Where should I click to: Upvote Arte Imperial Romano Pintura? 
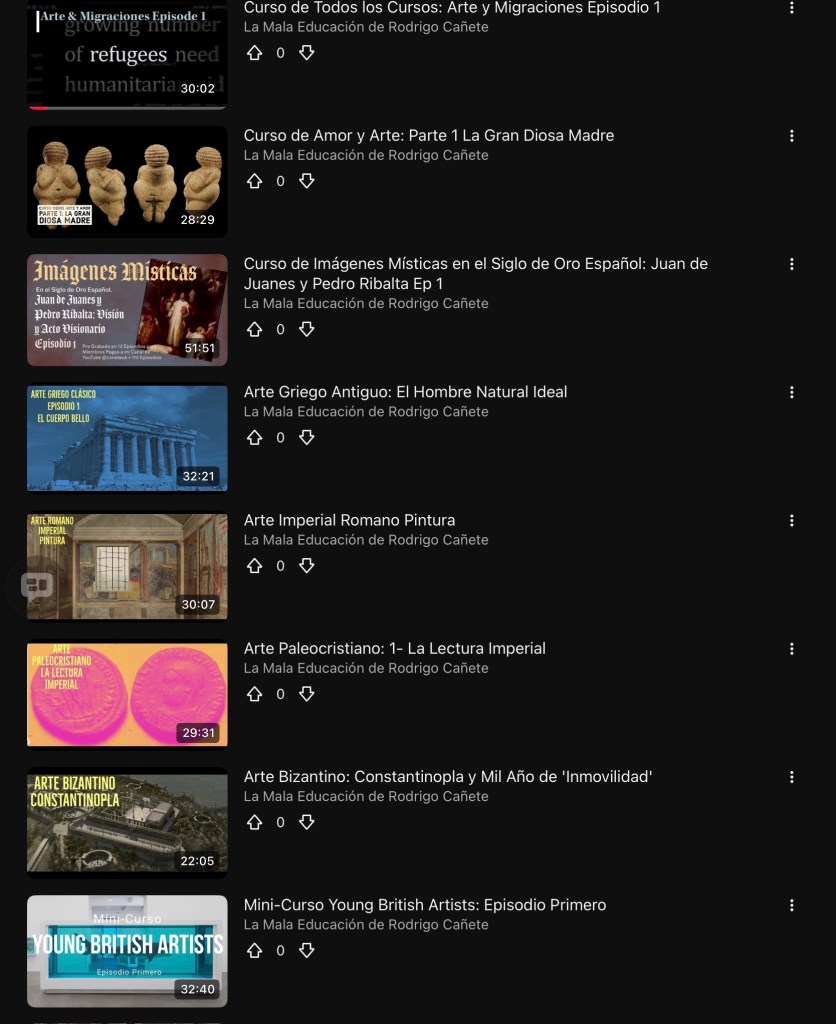(x=254, y=566)
